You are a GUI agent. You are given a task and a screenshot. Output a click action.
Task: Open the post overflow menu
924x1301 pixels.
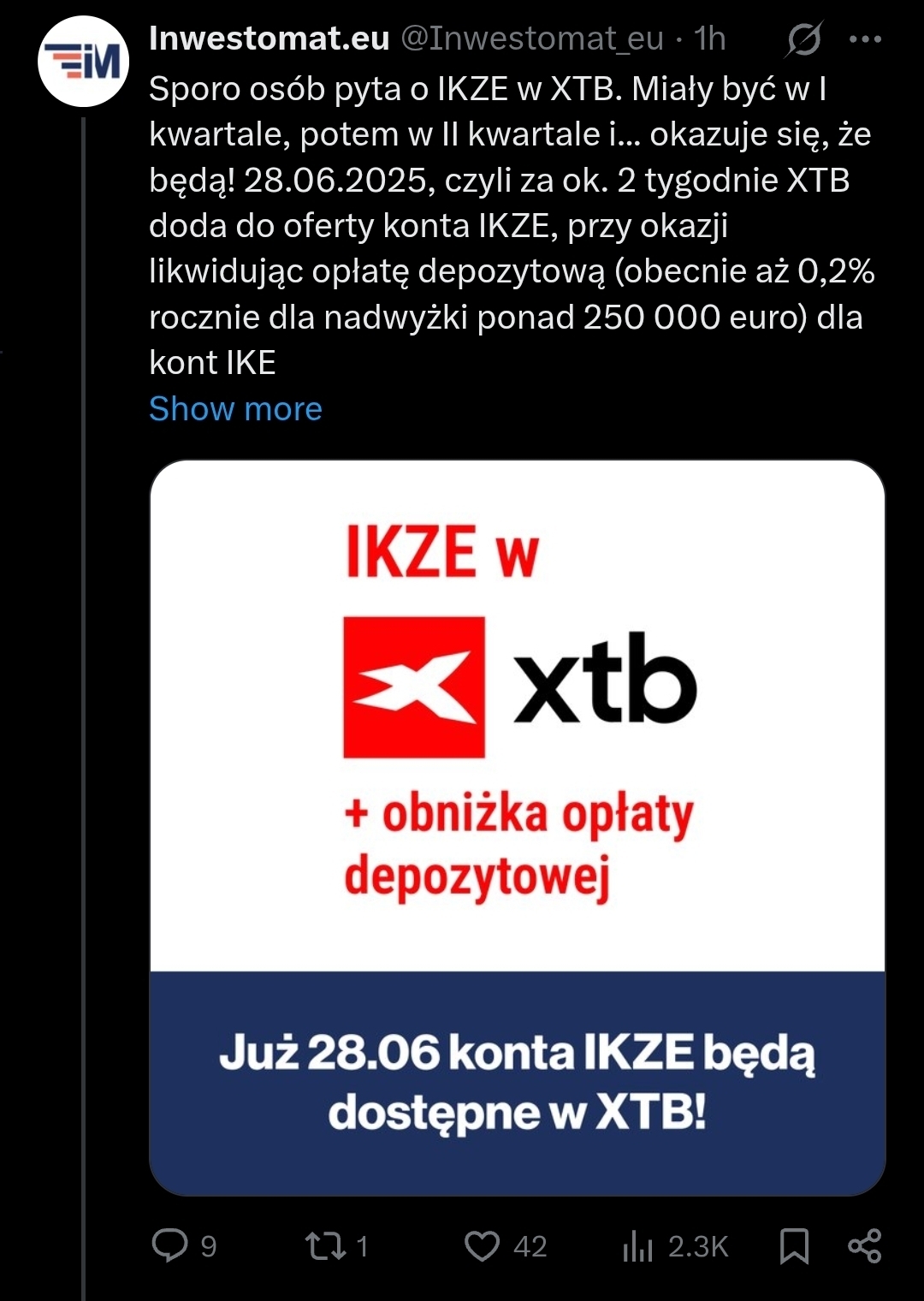865,39
